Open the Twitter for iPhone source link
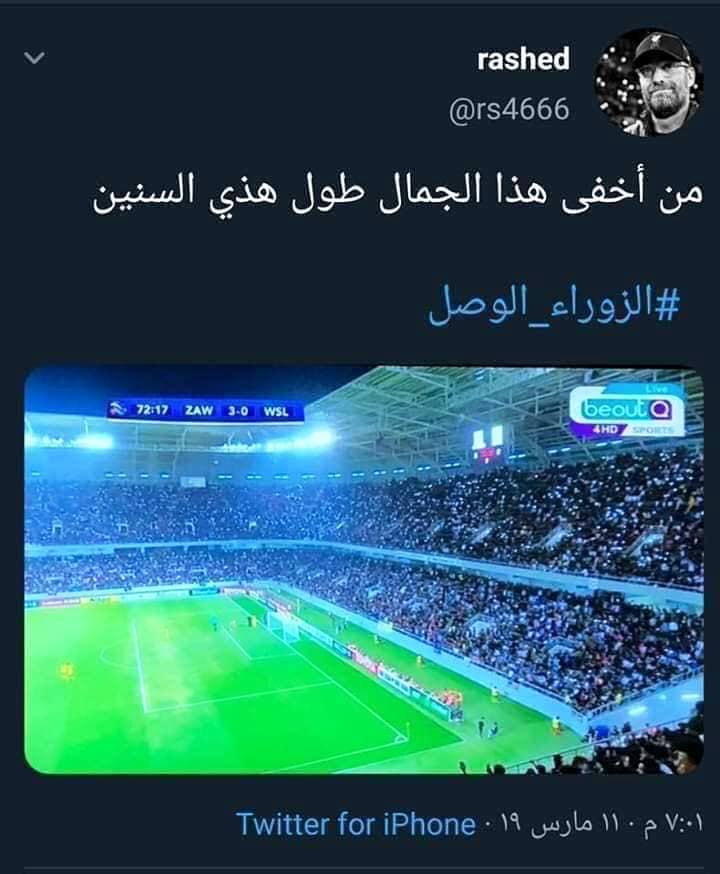The height and width of the screenshot is (874, 720). point(355,824)
